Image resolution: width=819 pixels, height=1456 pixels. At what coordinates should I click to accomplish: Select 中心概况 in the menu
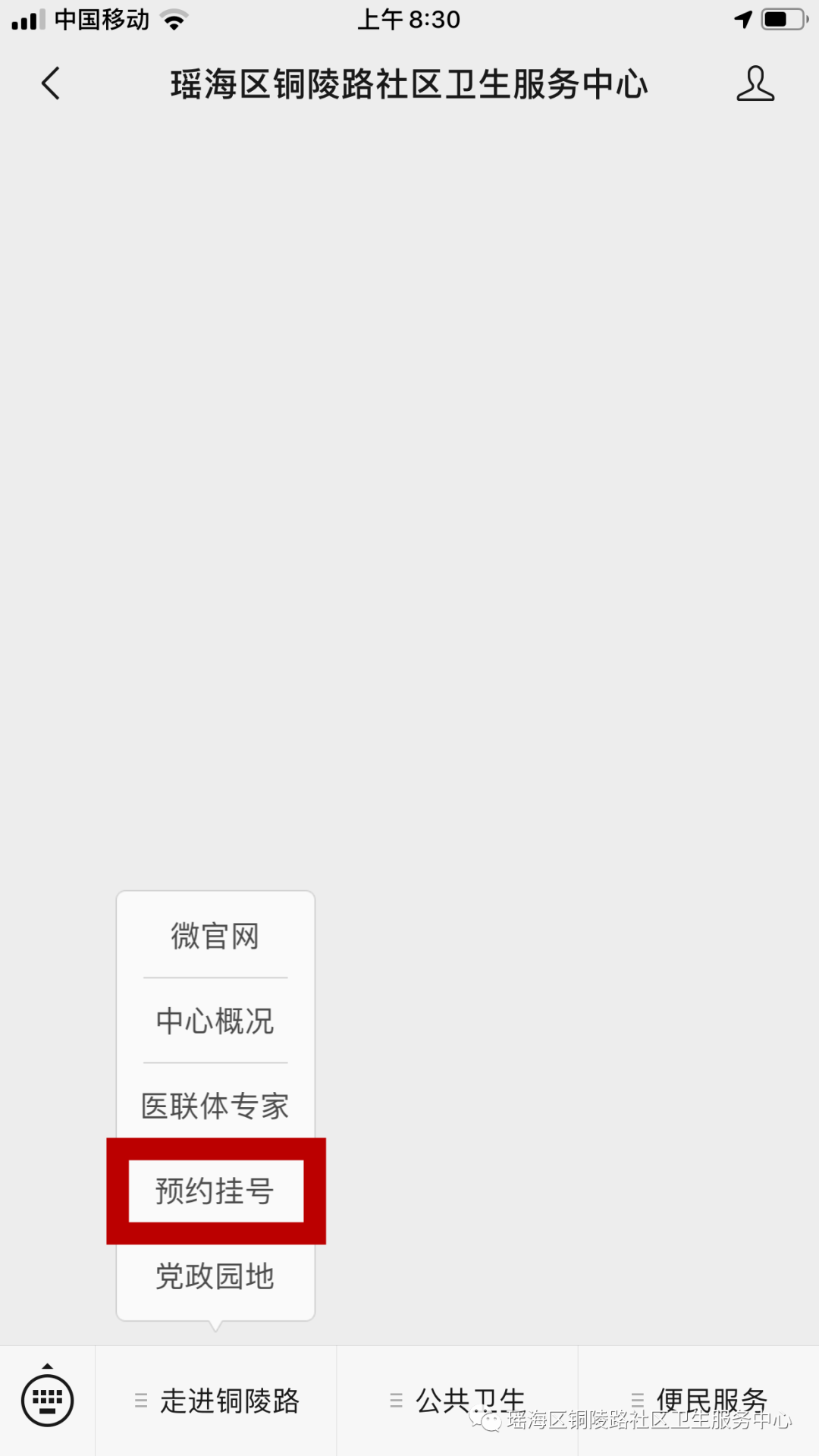pos(215,1021)
